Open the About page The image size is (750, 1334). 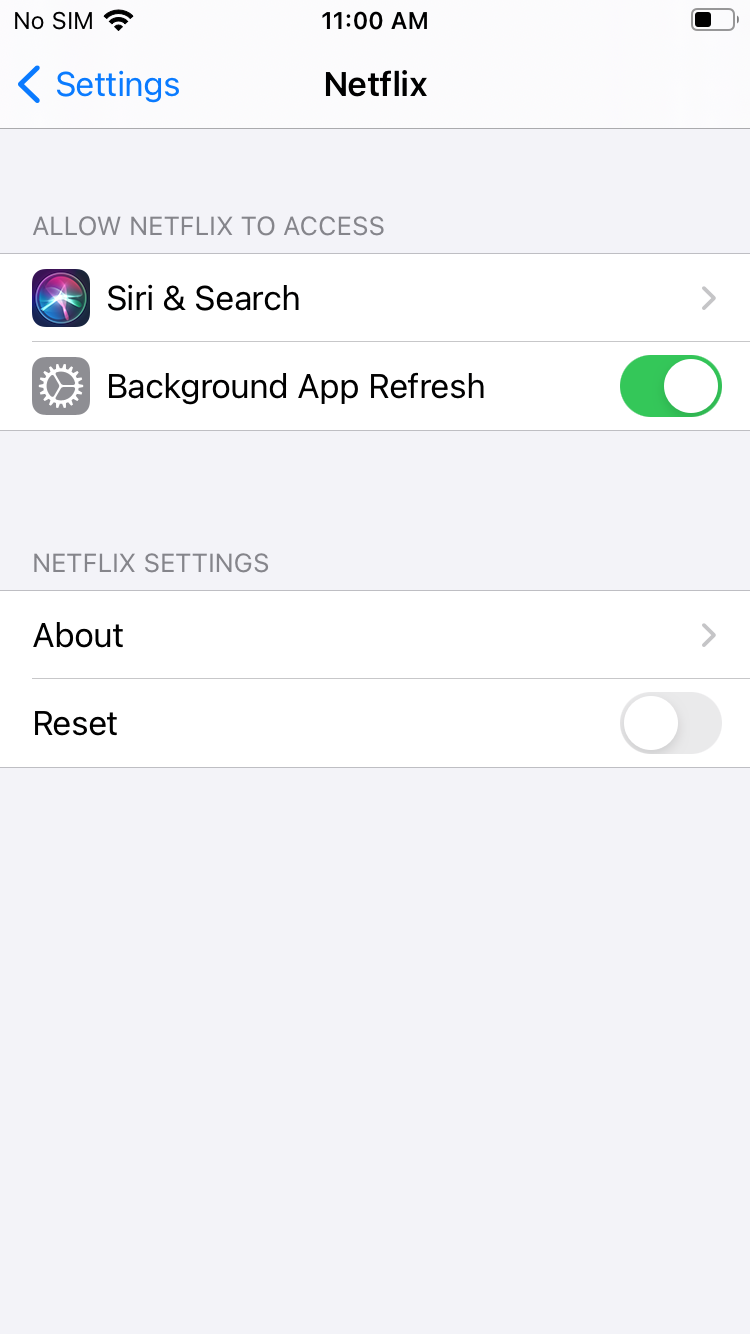[x=375, y=635]
